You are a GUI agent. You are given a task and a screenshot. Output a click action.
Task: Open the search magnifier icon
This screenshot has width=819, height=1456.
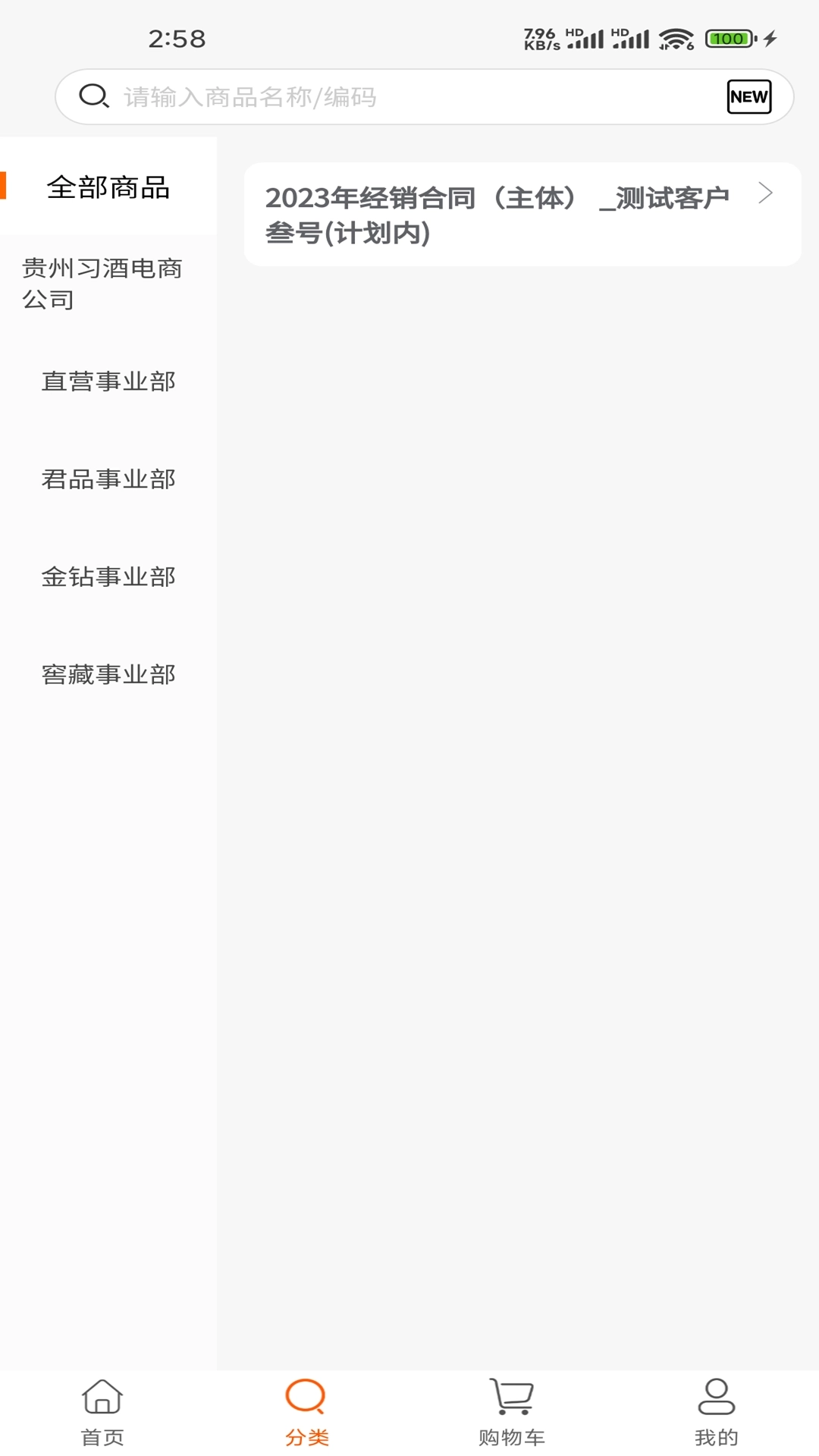[x=93, y=96]
